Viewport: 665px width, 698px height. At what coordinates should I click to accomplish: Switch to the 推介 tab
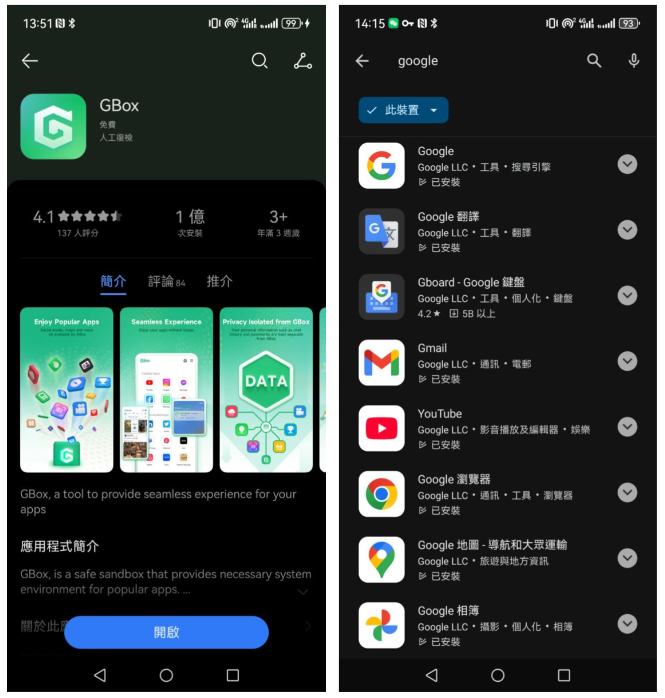[x=219, y=282]
